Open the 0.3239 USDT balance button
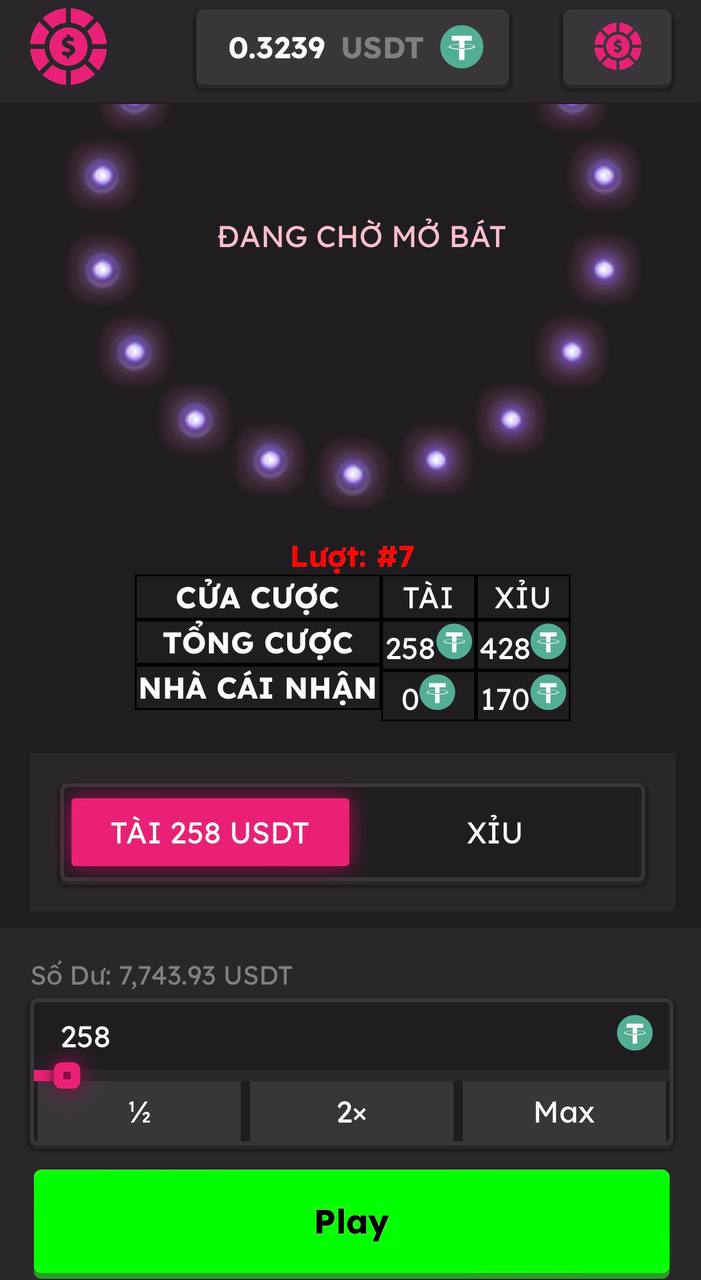The width and height of the screenshot is (701, 1280). click(353, 47)
